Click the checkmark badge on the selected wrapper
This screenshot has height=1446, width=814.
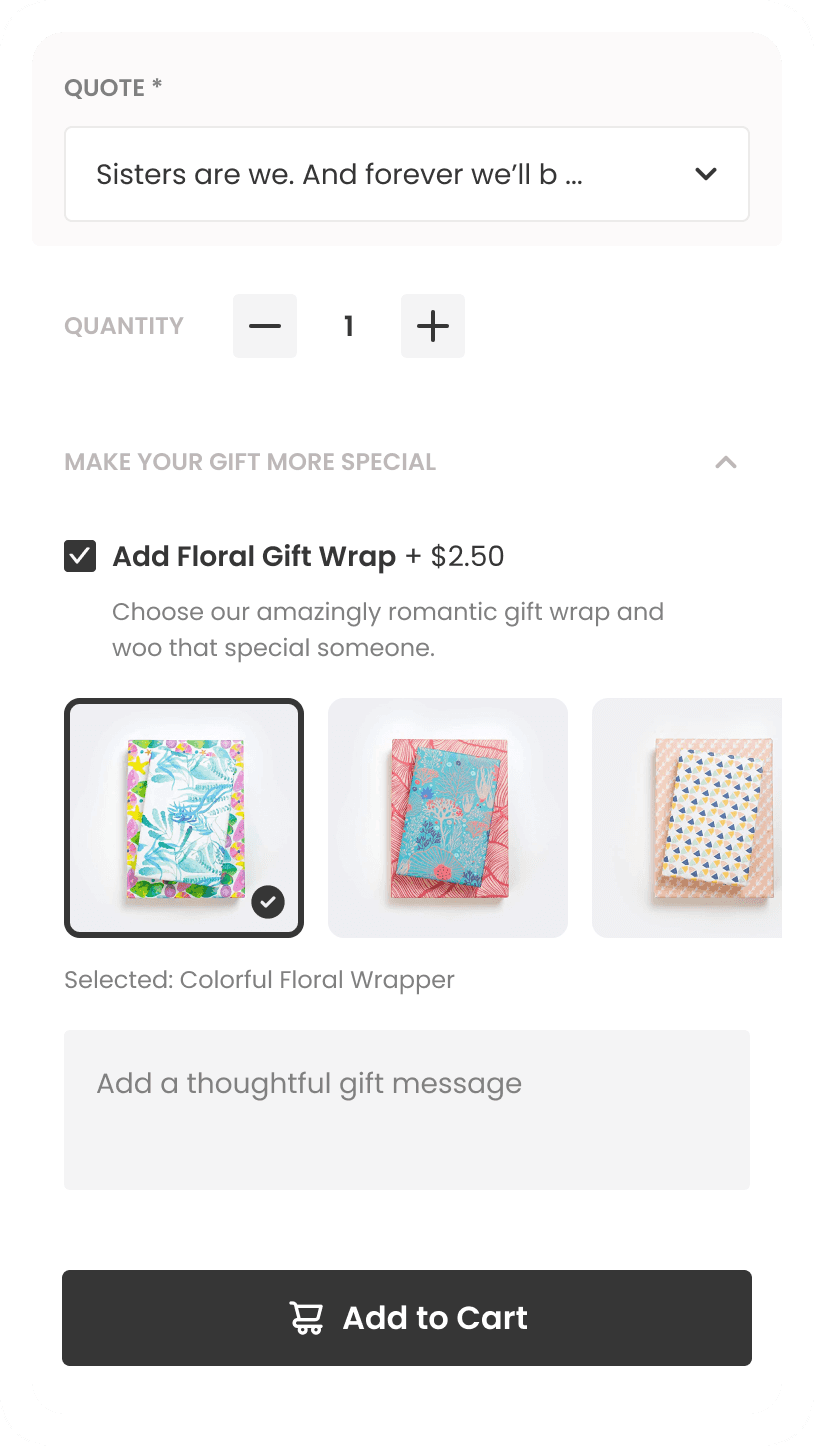pyautogui.click(x=267, y=901)
